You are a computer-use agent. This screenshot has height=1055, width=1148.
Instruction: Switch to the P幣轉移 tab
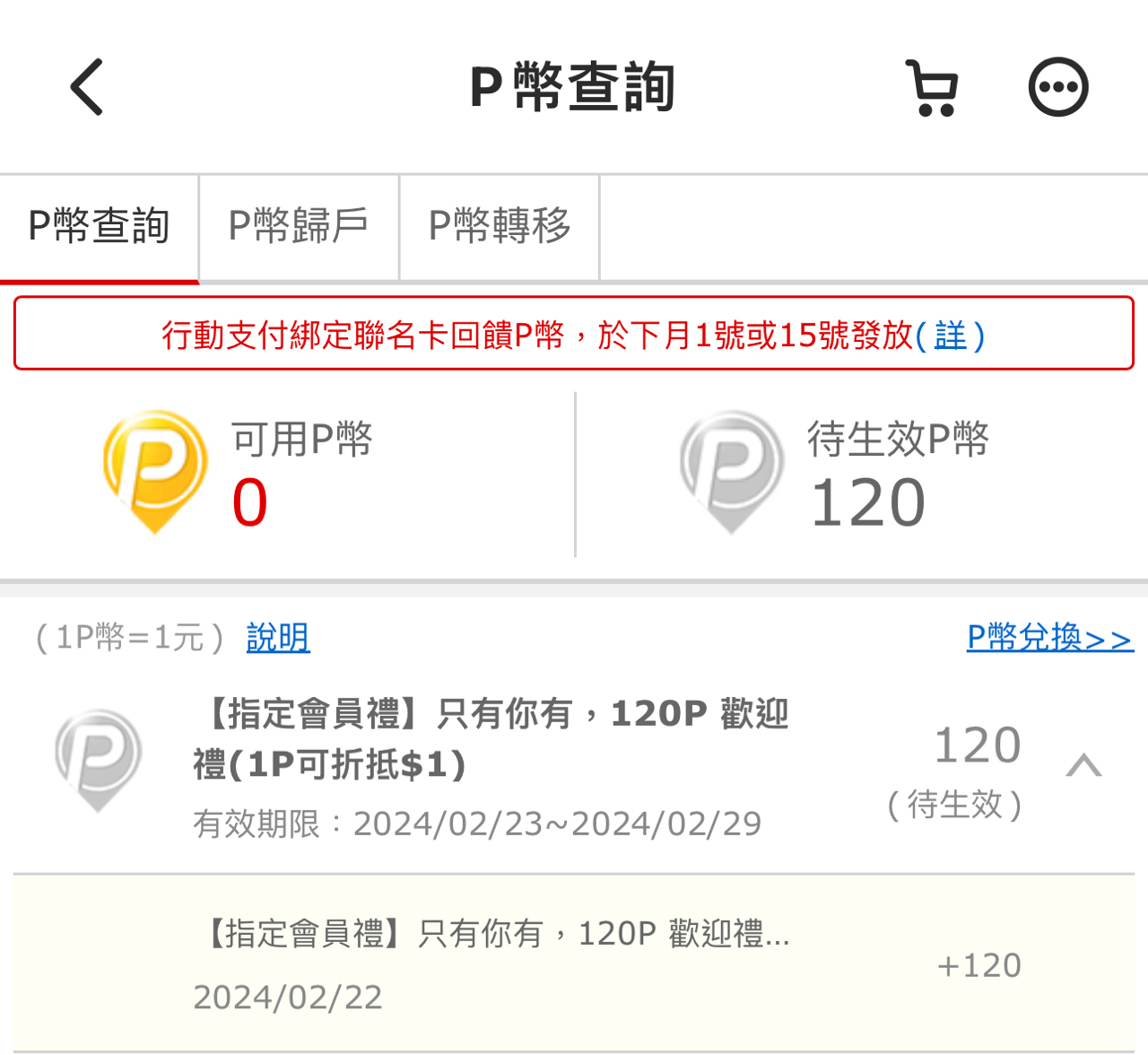coord(500,226)
